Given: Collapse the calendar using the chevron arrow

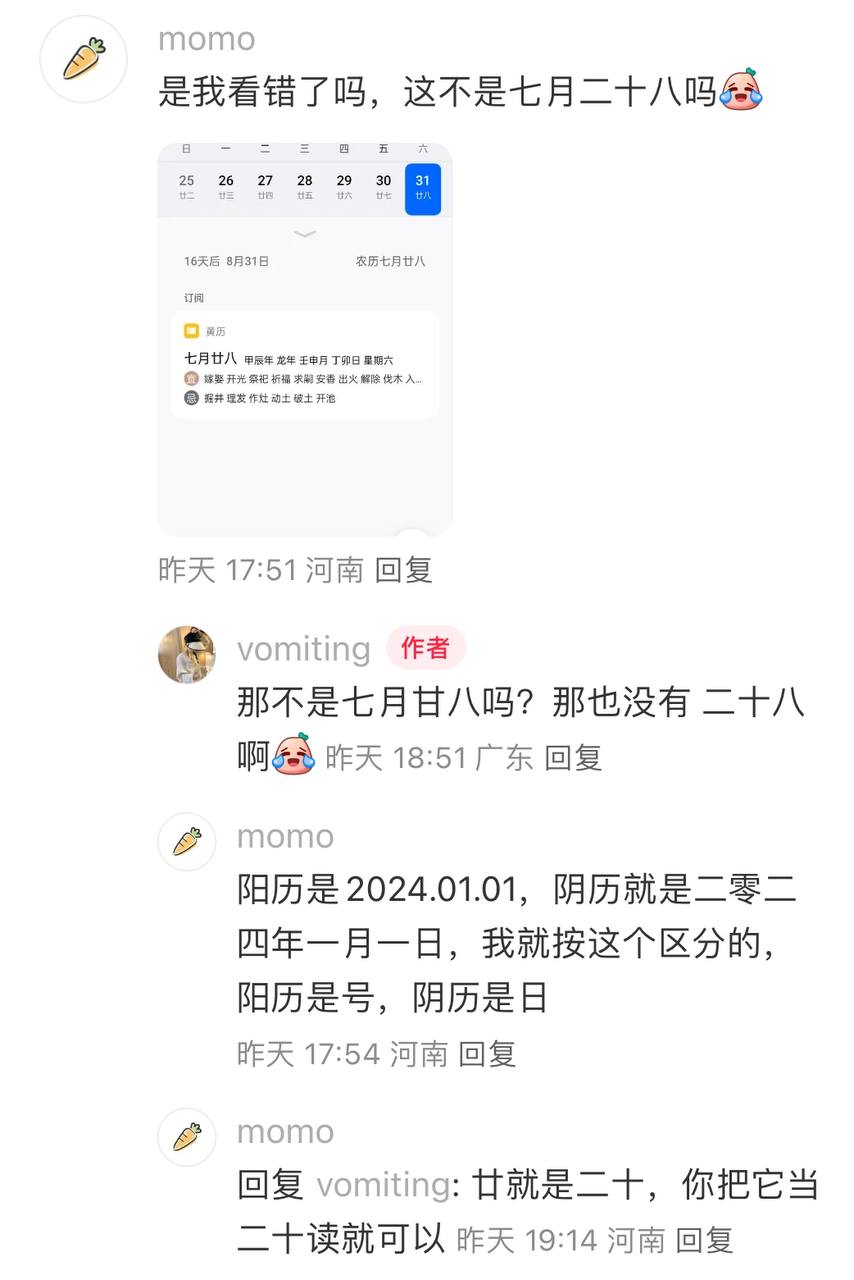Looking at the screenshot, I should coord(303,235).
